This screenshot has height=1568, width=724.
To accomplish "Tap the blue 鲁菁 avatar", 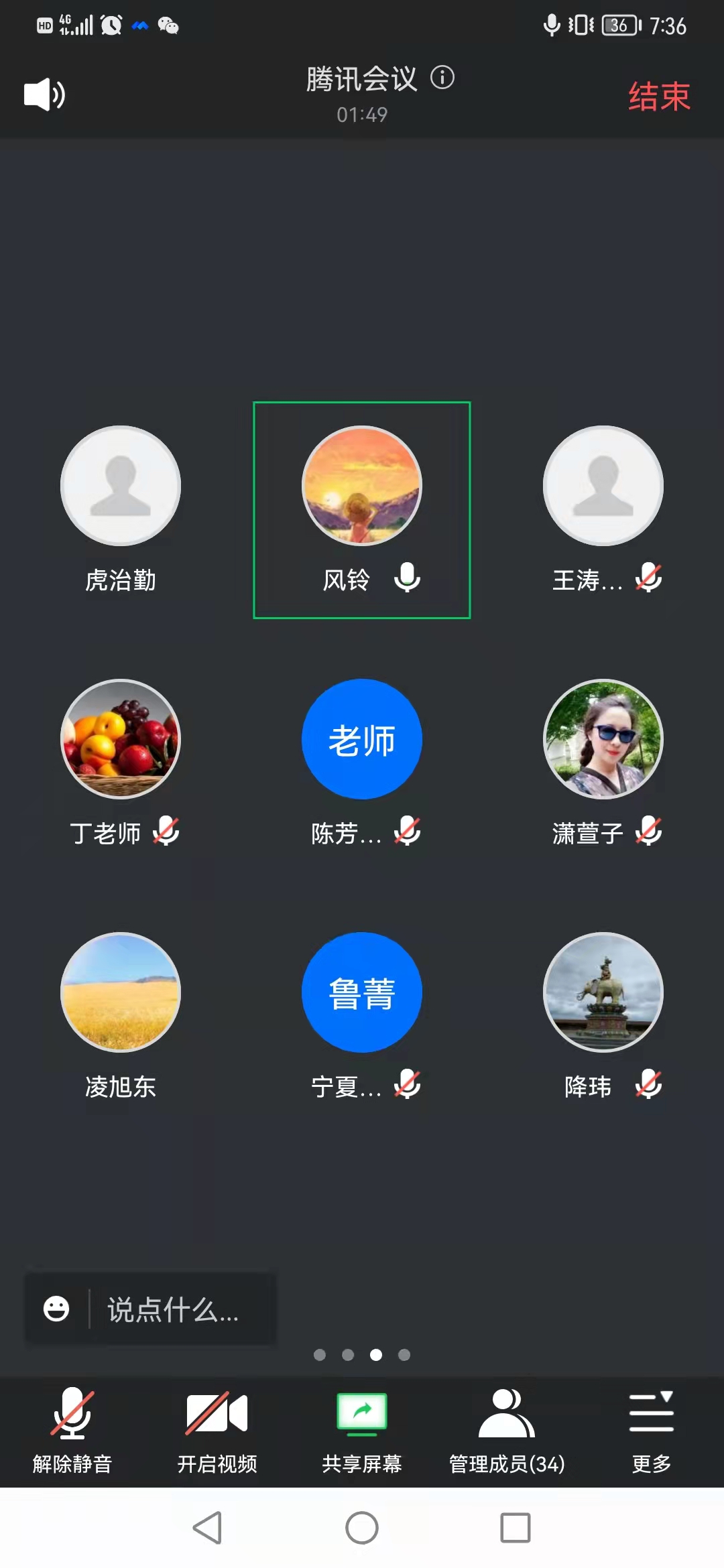I will pyautogui.click(x=362, y=992).
